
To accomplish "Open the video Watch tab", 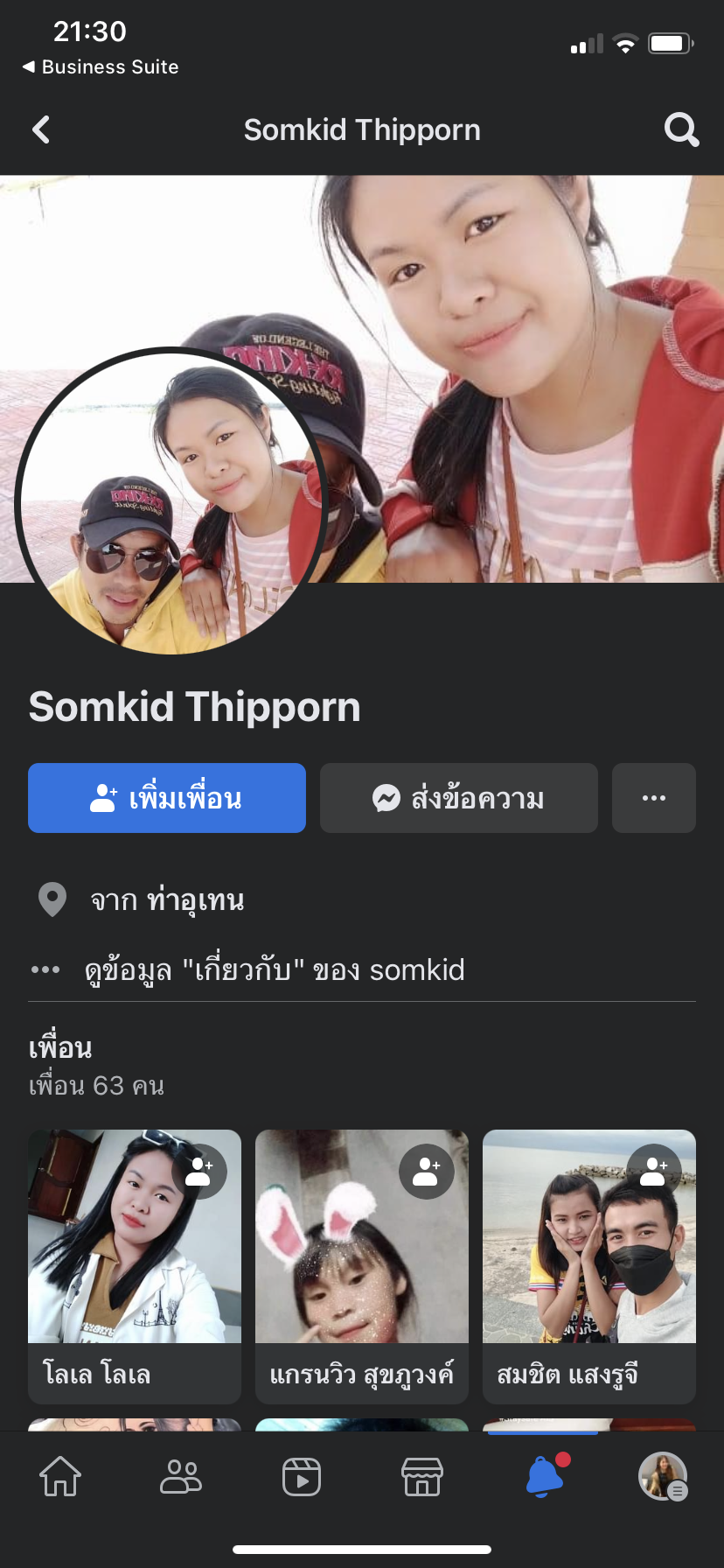I will [x=302, y=1477].
